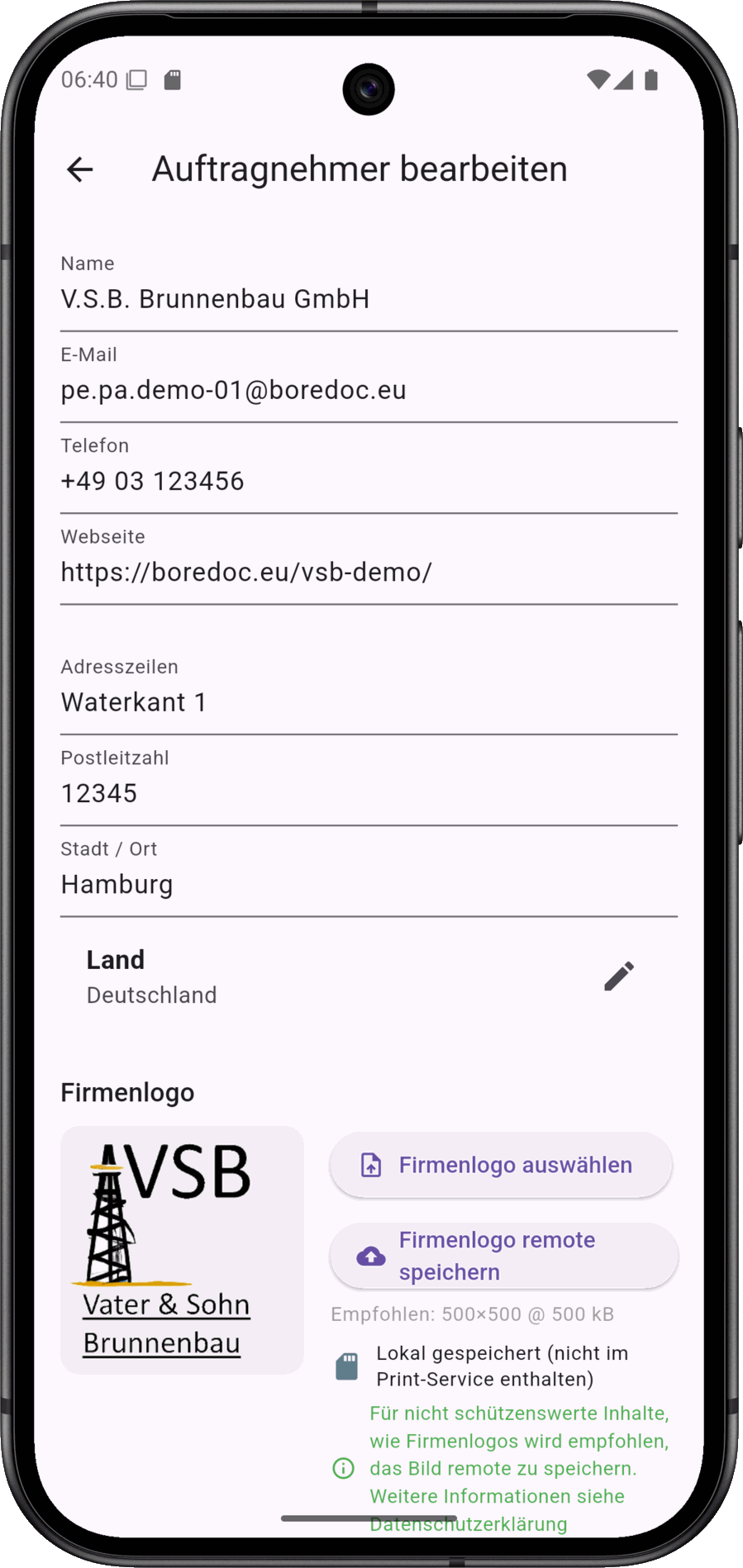Viewport: 743px width, 1568px height.
Task: Tap Firmenlogo auswählen button
Action: point(501,1165)
